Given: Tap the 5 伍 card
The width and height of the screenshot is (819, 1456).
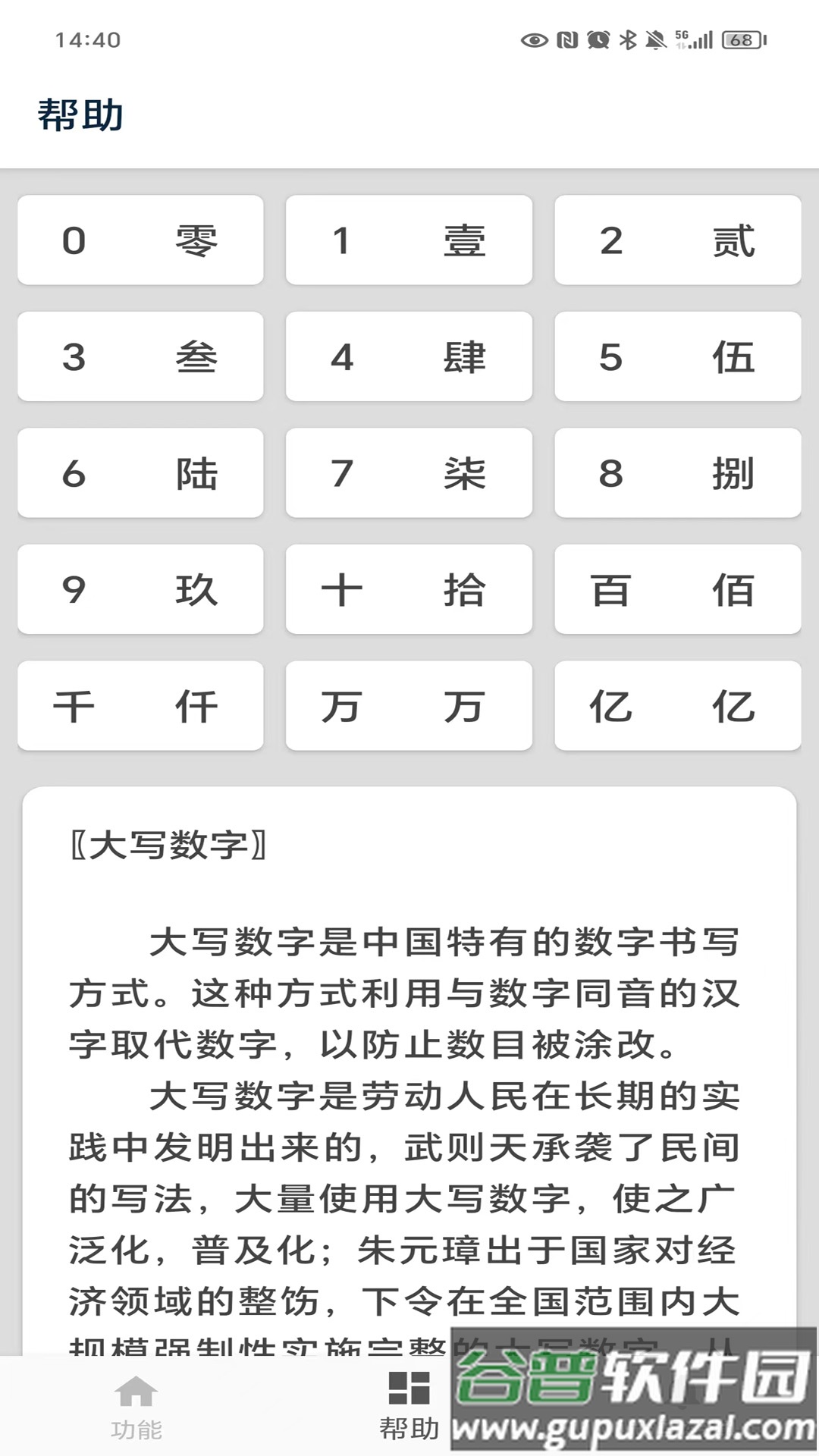Looking at the screenshot, I should click(x=677, y=356).
